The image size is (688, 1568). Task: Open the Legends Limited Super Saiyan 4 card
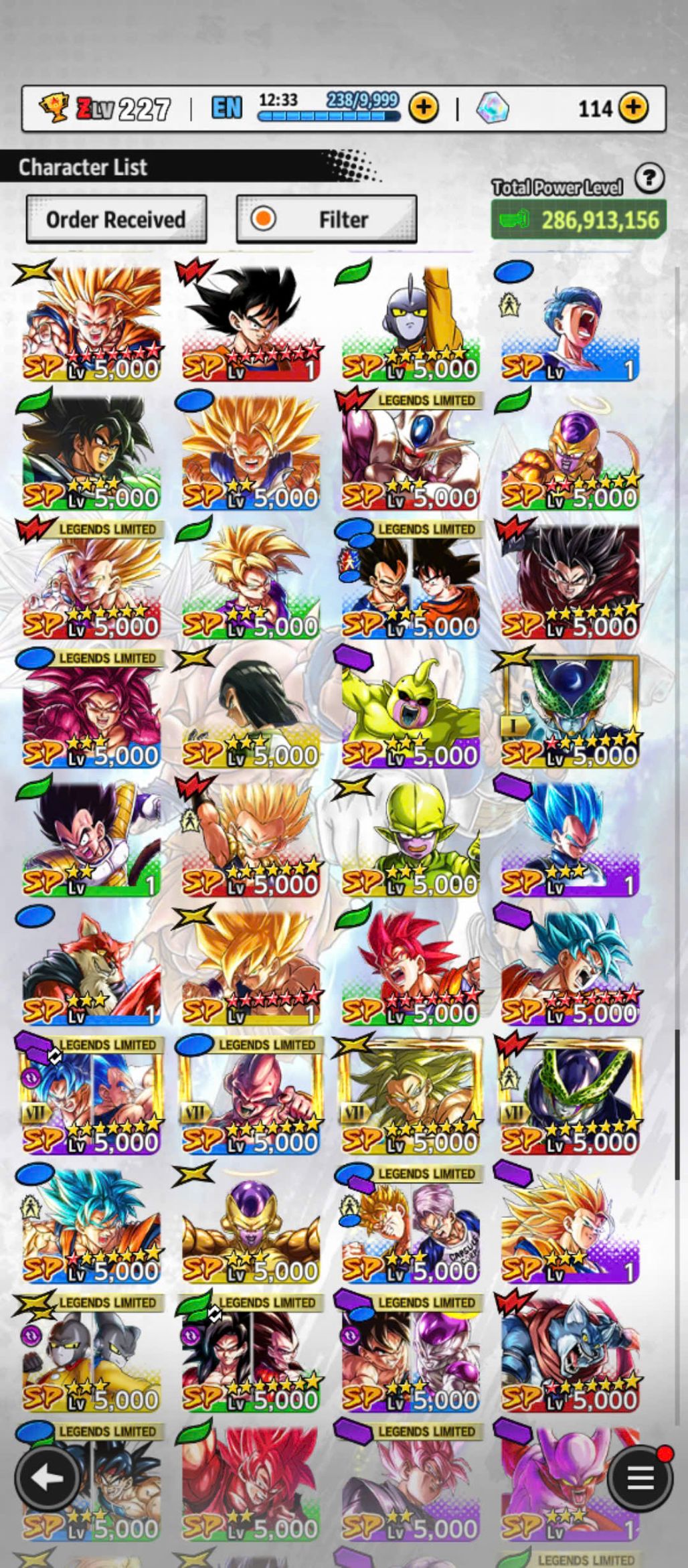pyautogui.click(x=92, y=710)
